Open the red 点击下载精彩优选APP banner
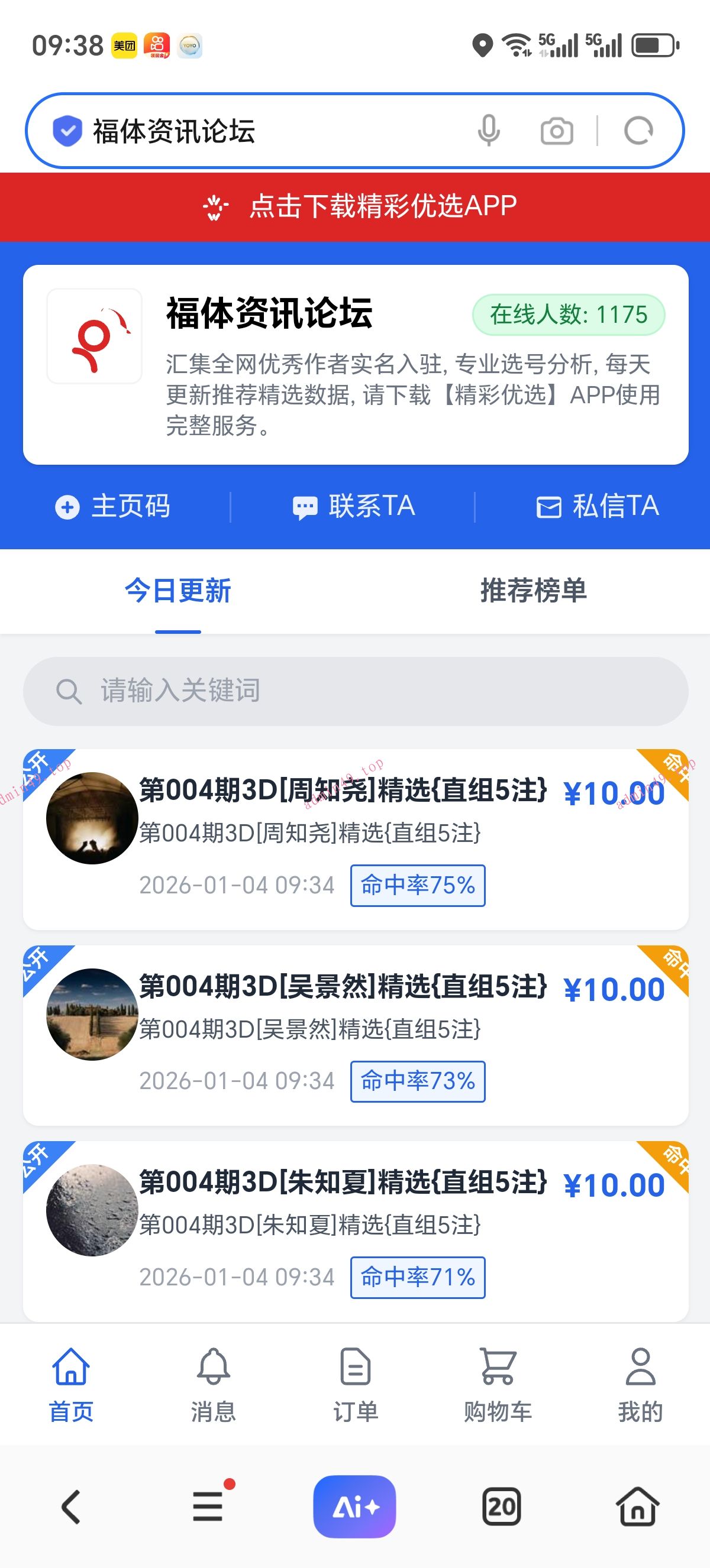This screenshot has height=1568, width=710. pyautogui.click(x=355, y=206)
